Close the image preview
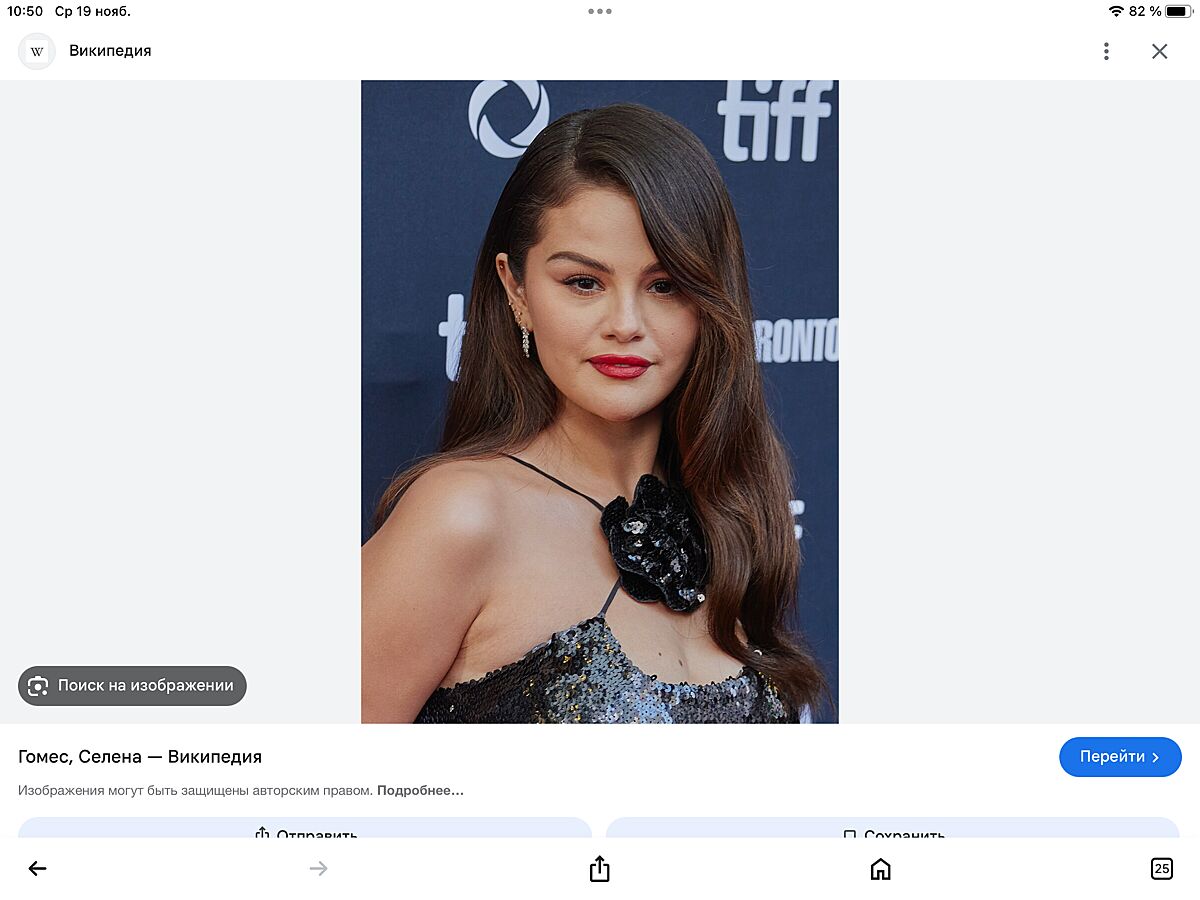This screenshot has height=900, width=1200. pos(1159,51)
